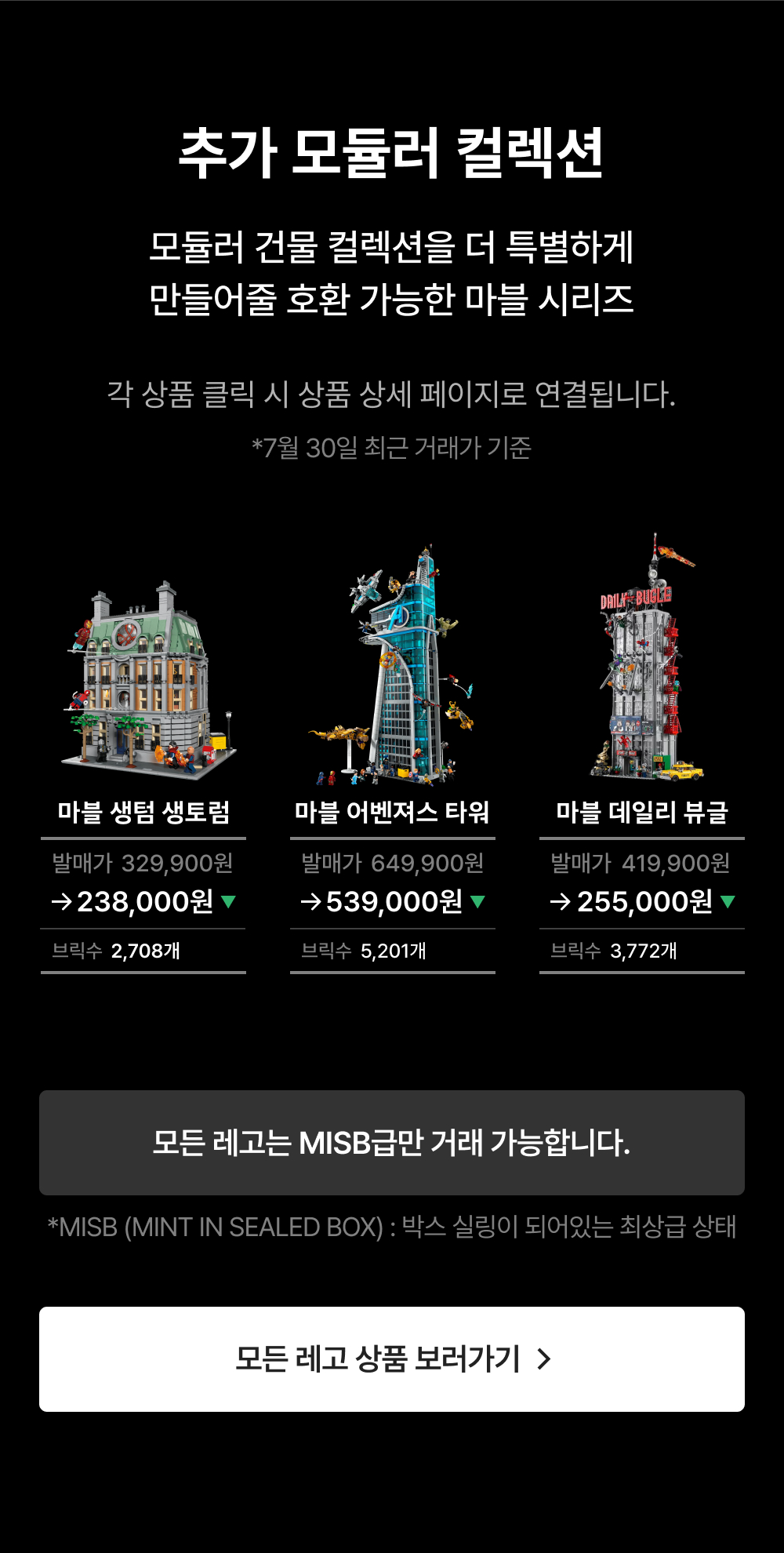Tap the 모든 레고 상품 보러가기 button
784x1553 pixels.
pos(392,1359)
